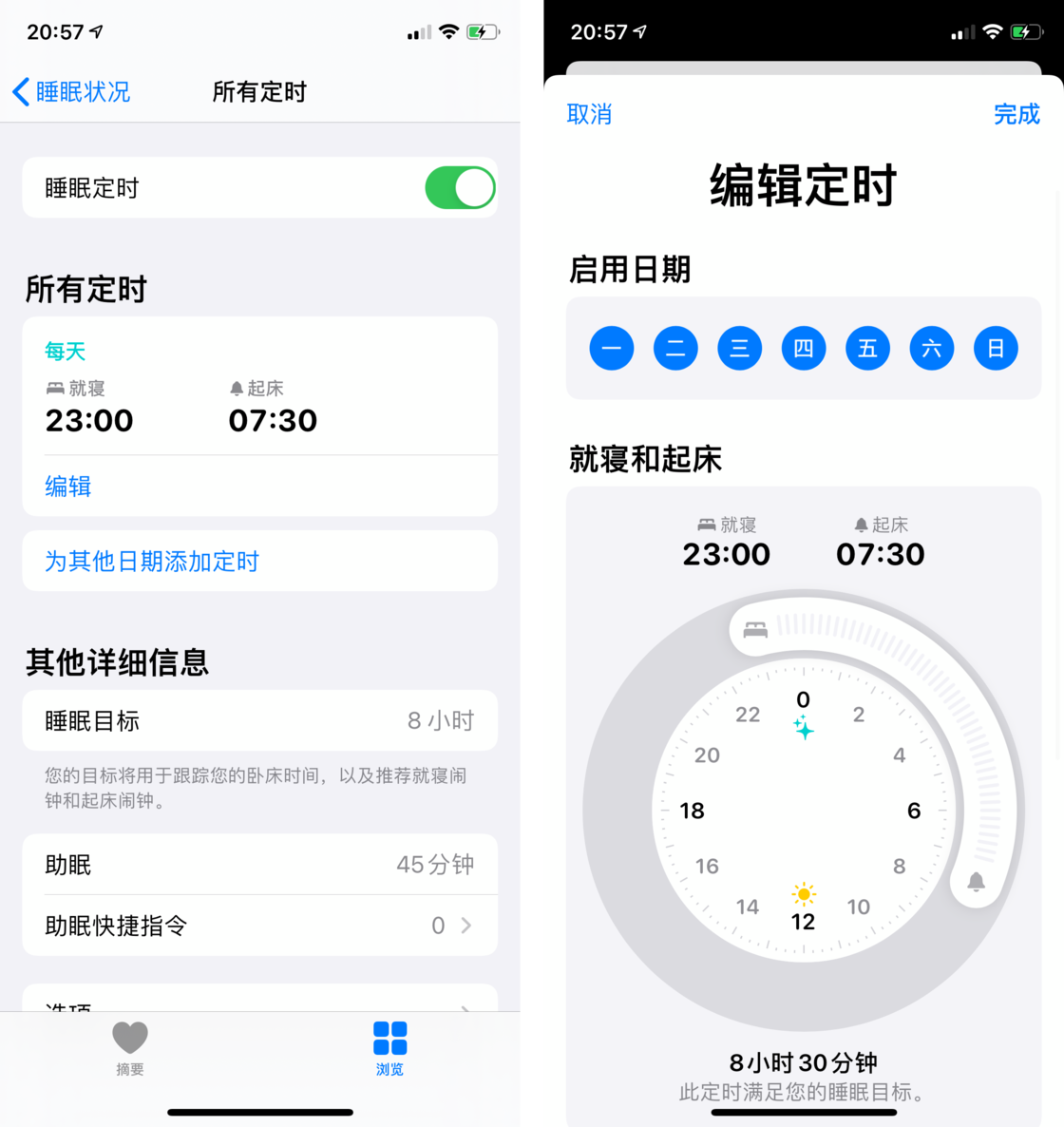
Task: Tap the sun icon at 12 on the dial
Action: click(803, 893)
